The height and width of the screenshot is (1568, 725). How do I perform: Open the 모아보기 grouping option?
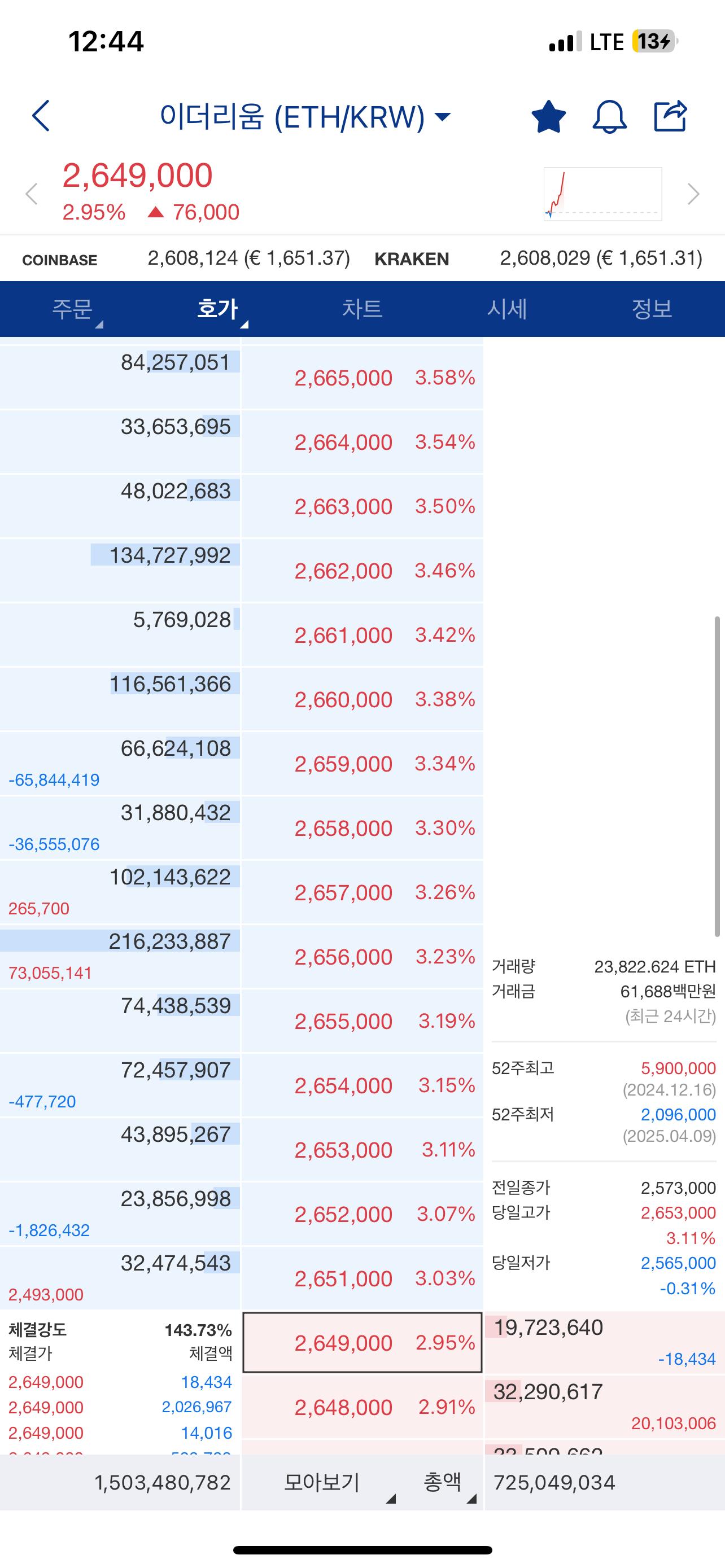click(322, 1482)
